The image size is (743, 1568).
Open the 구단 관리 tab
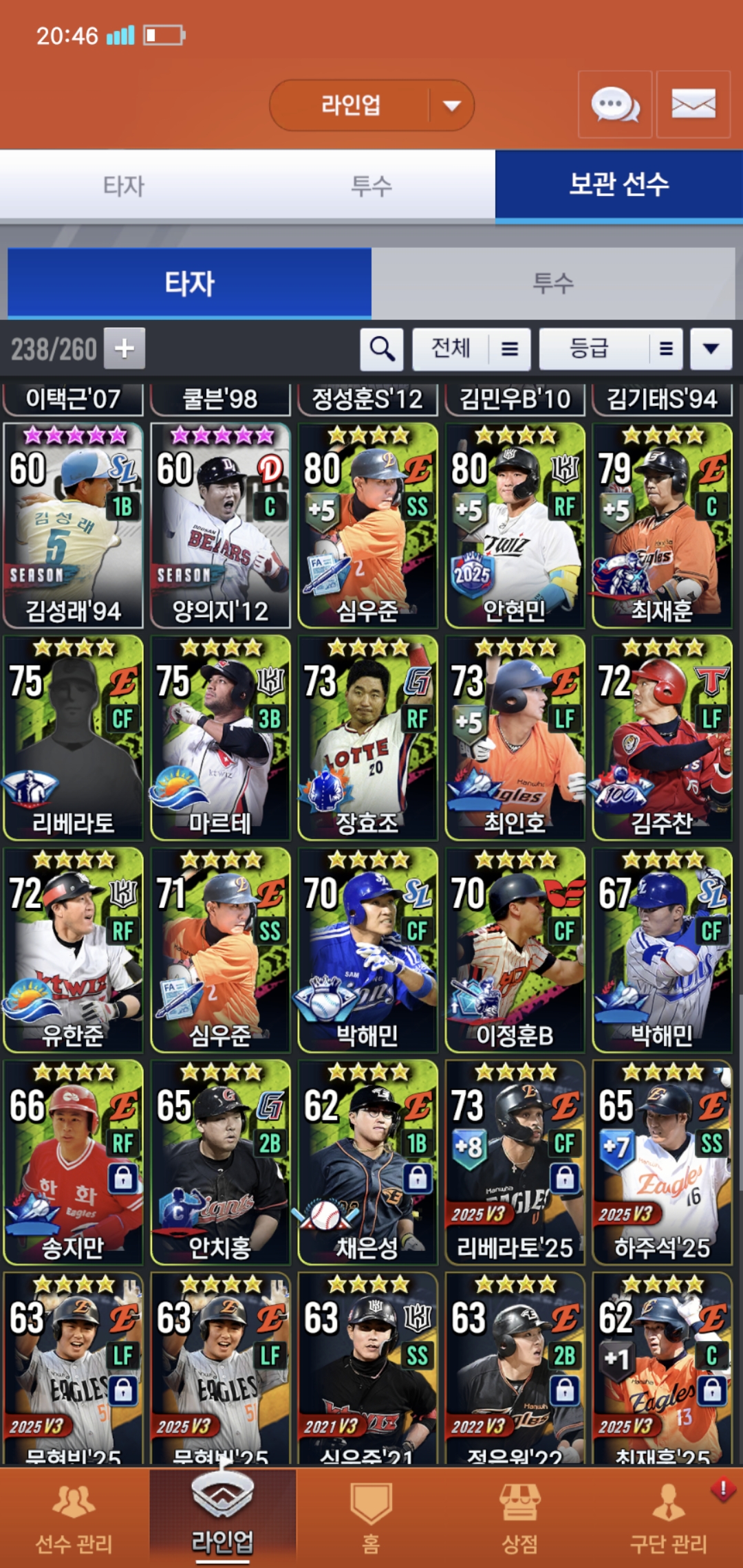point(668,1516)
